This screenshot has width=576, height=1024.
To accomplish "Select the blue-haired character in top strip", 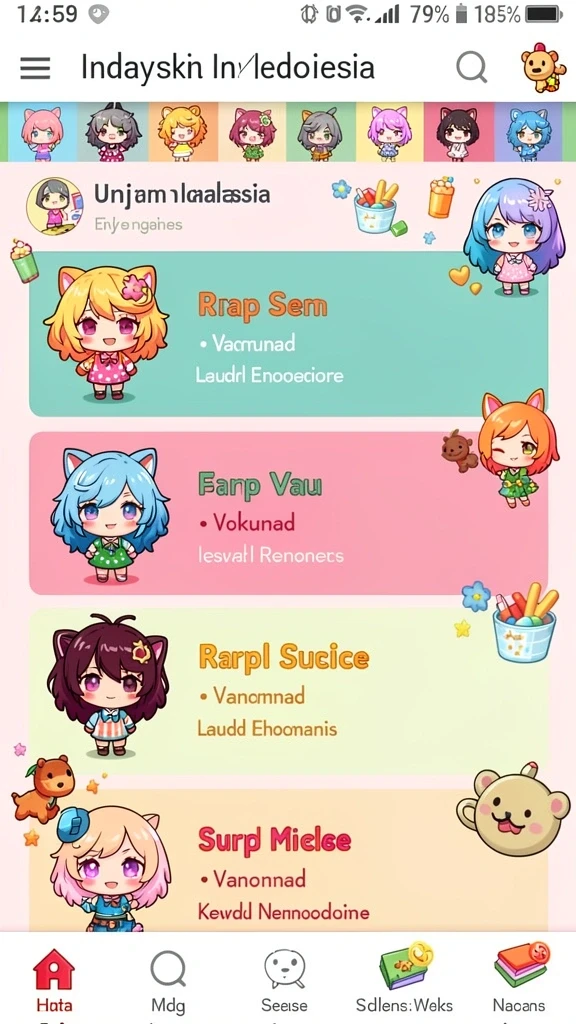I will click(x=528, y=131).
